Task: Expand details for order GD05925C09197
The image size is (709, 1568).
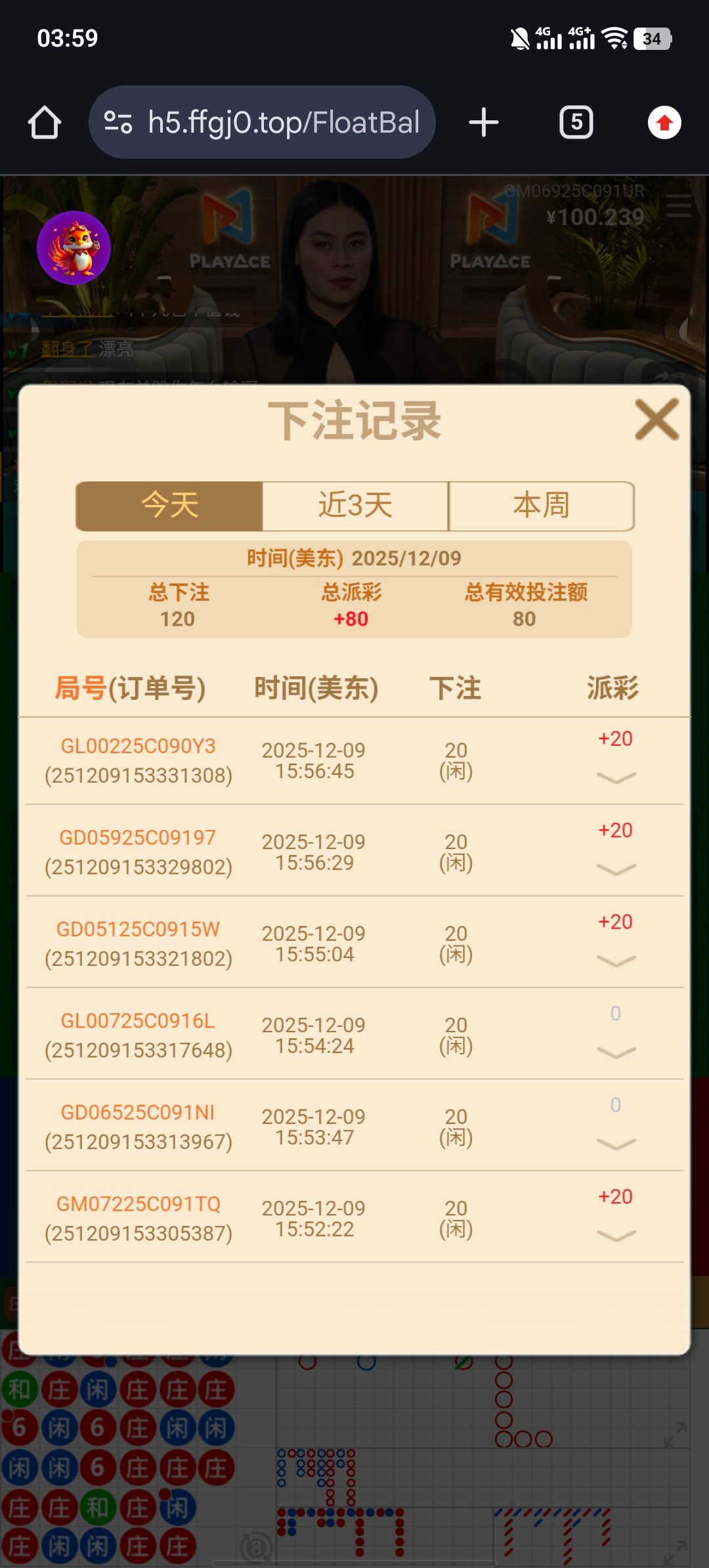Action: pos(616,869)
